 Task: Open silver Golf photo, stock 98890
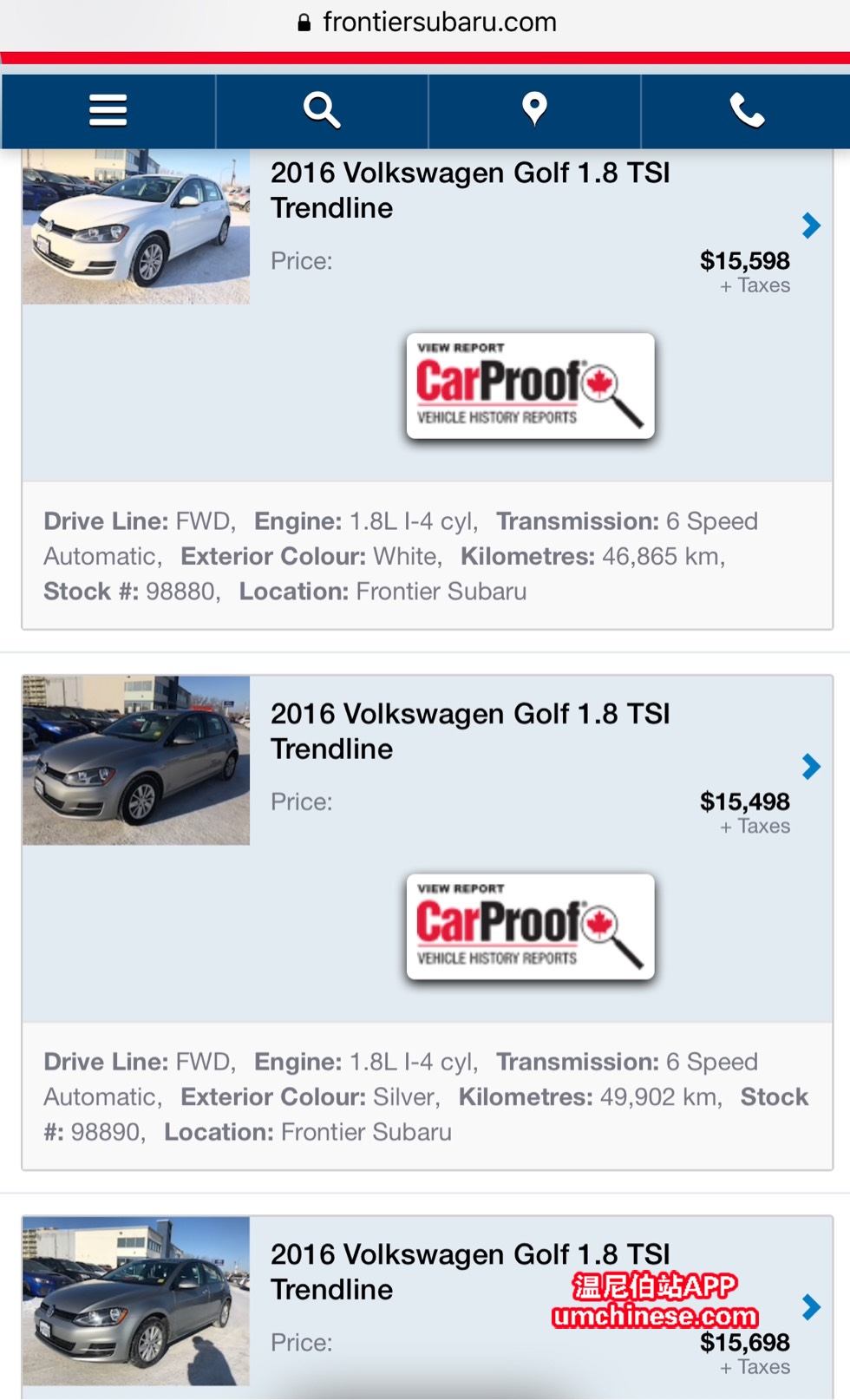[x=136, y=760]
